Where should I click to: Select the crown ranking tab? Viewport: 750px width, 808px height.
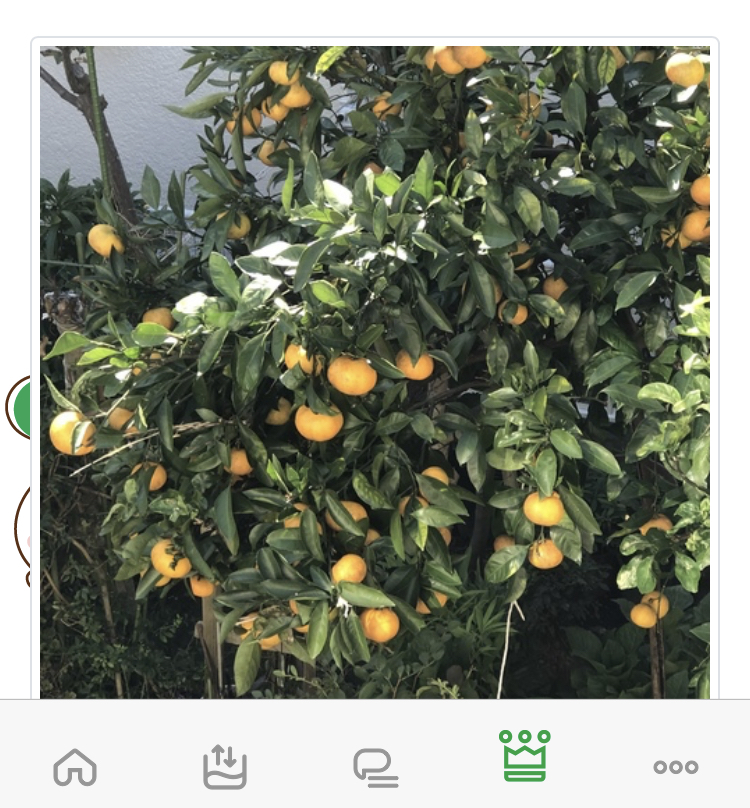tap(525, 757)
